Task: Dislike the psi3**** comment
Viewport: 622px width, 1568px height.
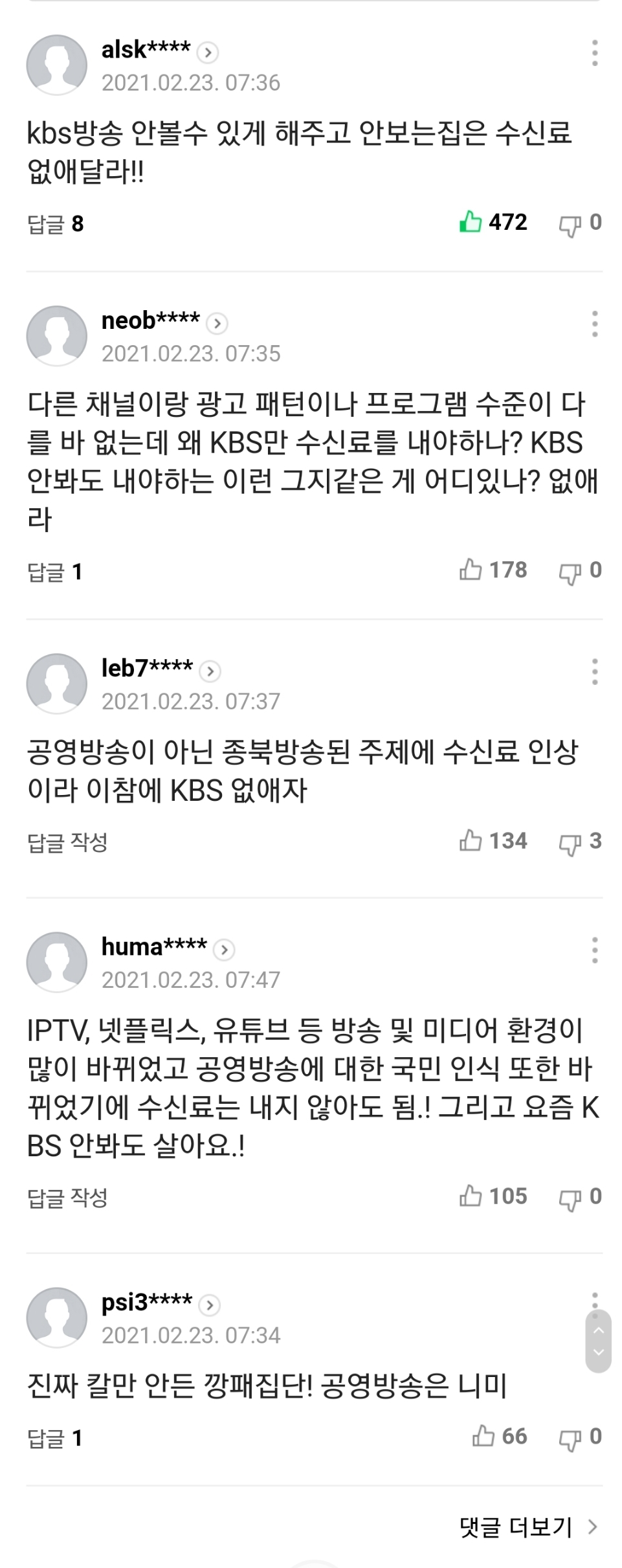Action: (581, 1438)
